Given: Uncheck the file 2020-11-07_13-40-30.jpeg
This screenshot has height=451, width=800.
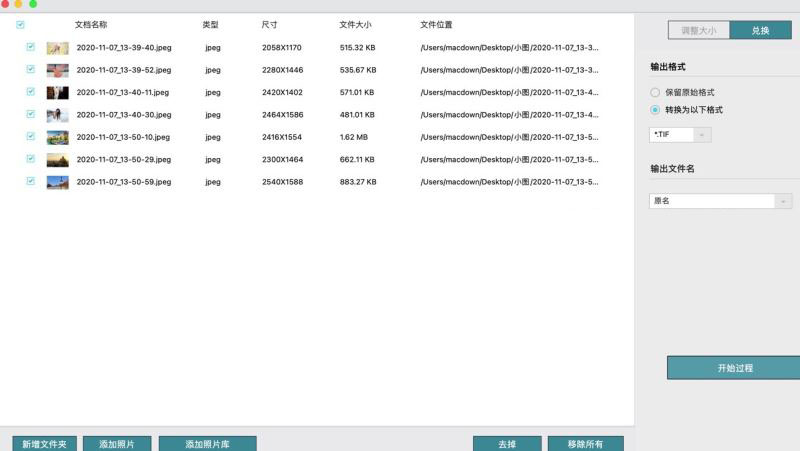Looking at the screenshot, I should click(x=31, y=114).
